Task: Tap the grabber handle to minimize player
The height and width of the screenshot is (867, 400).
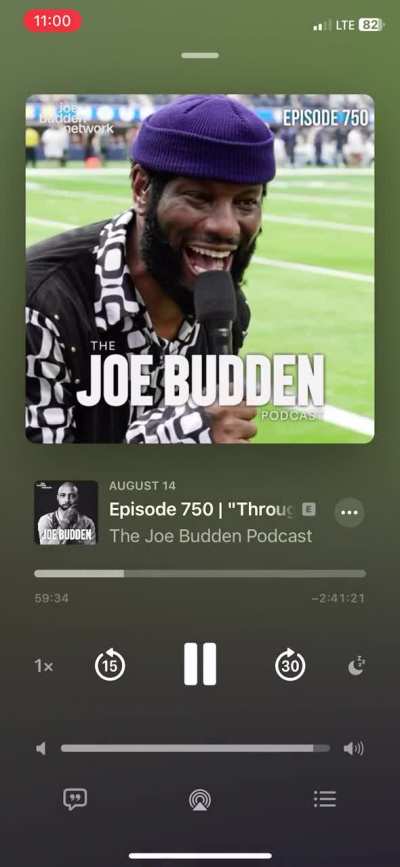Action: pyautogui.click(x=200, y=55)
